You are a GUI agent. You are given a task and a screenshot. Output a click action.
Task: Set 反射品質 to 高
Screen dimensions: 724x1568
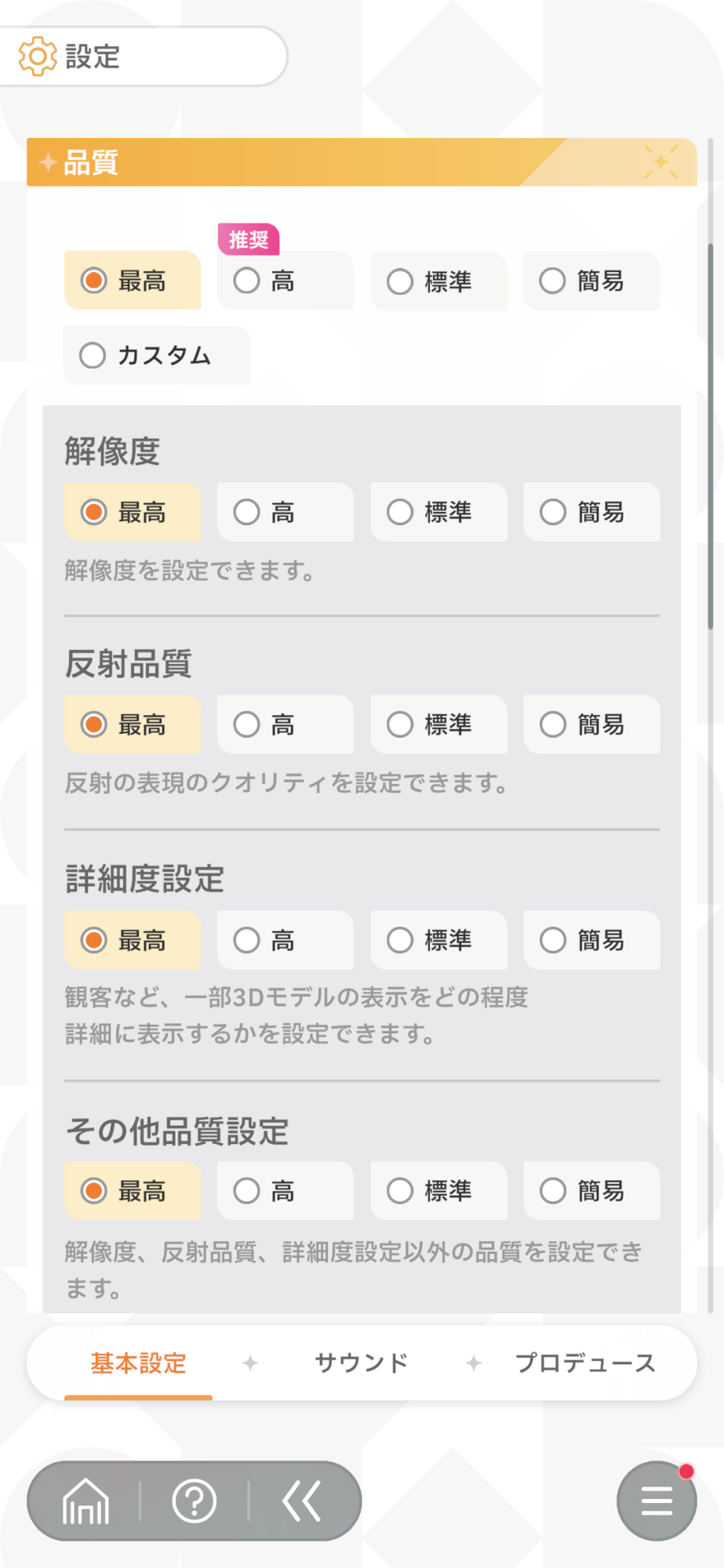286,724
